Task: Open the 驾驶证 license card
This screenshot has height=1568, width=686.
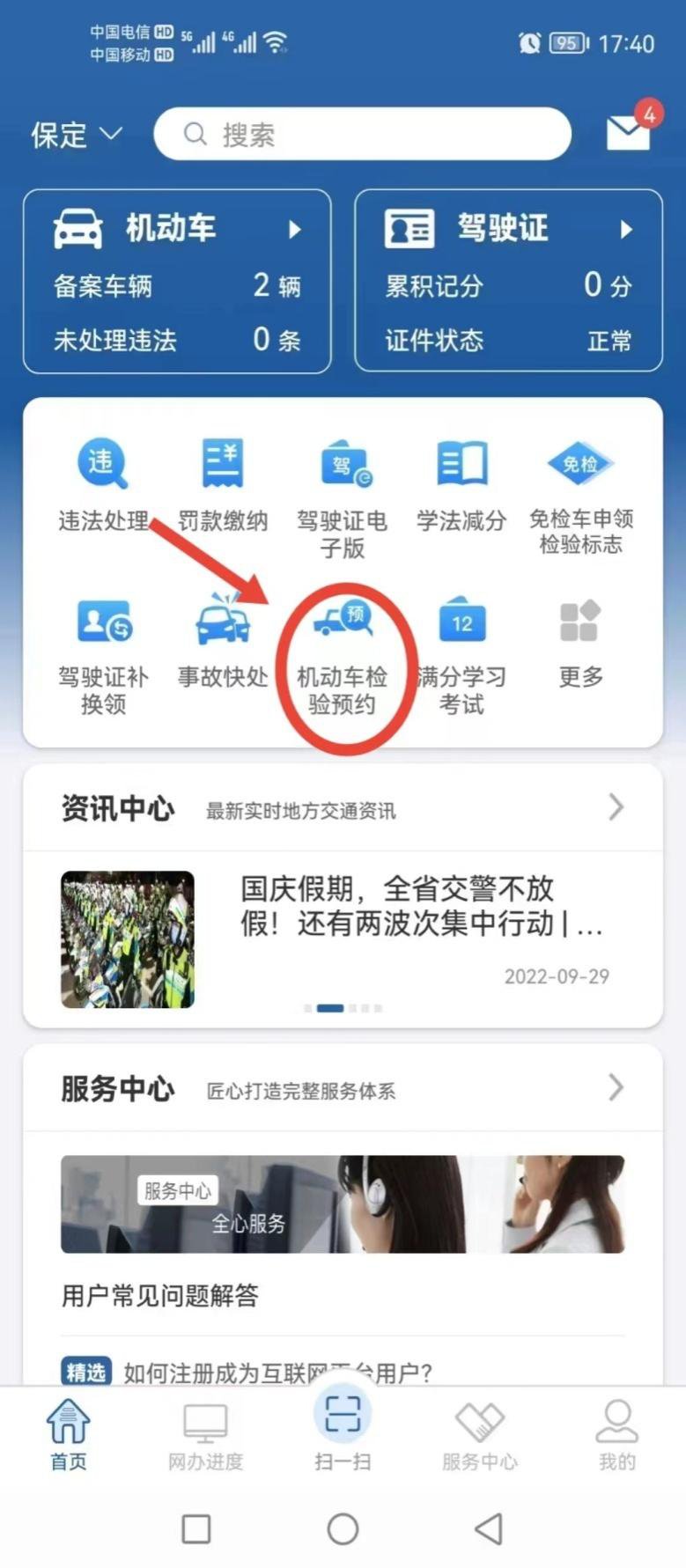Action: [x=508, y=281]
